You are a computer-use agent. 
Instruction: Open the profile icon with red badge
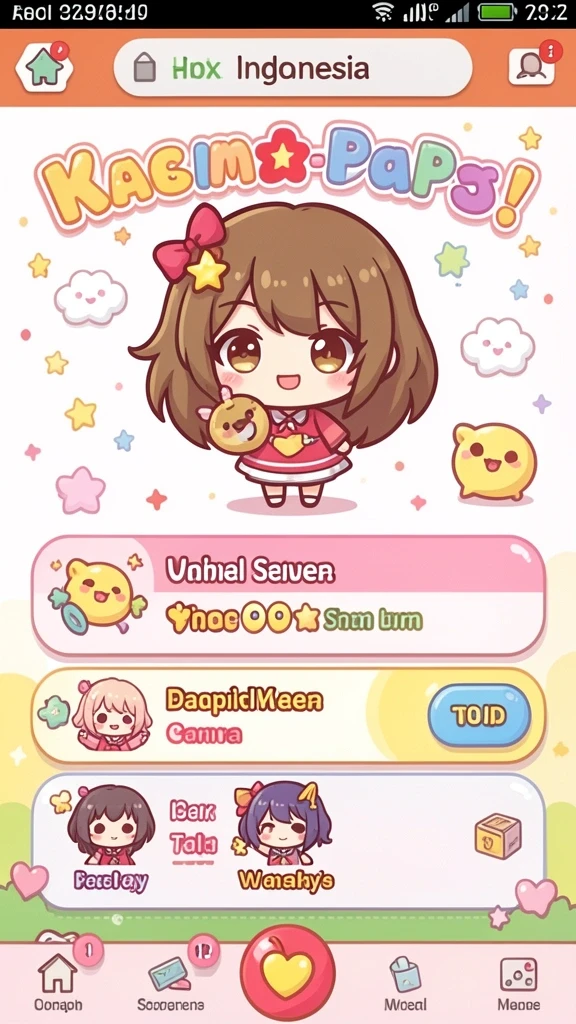[533, 65]
